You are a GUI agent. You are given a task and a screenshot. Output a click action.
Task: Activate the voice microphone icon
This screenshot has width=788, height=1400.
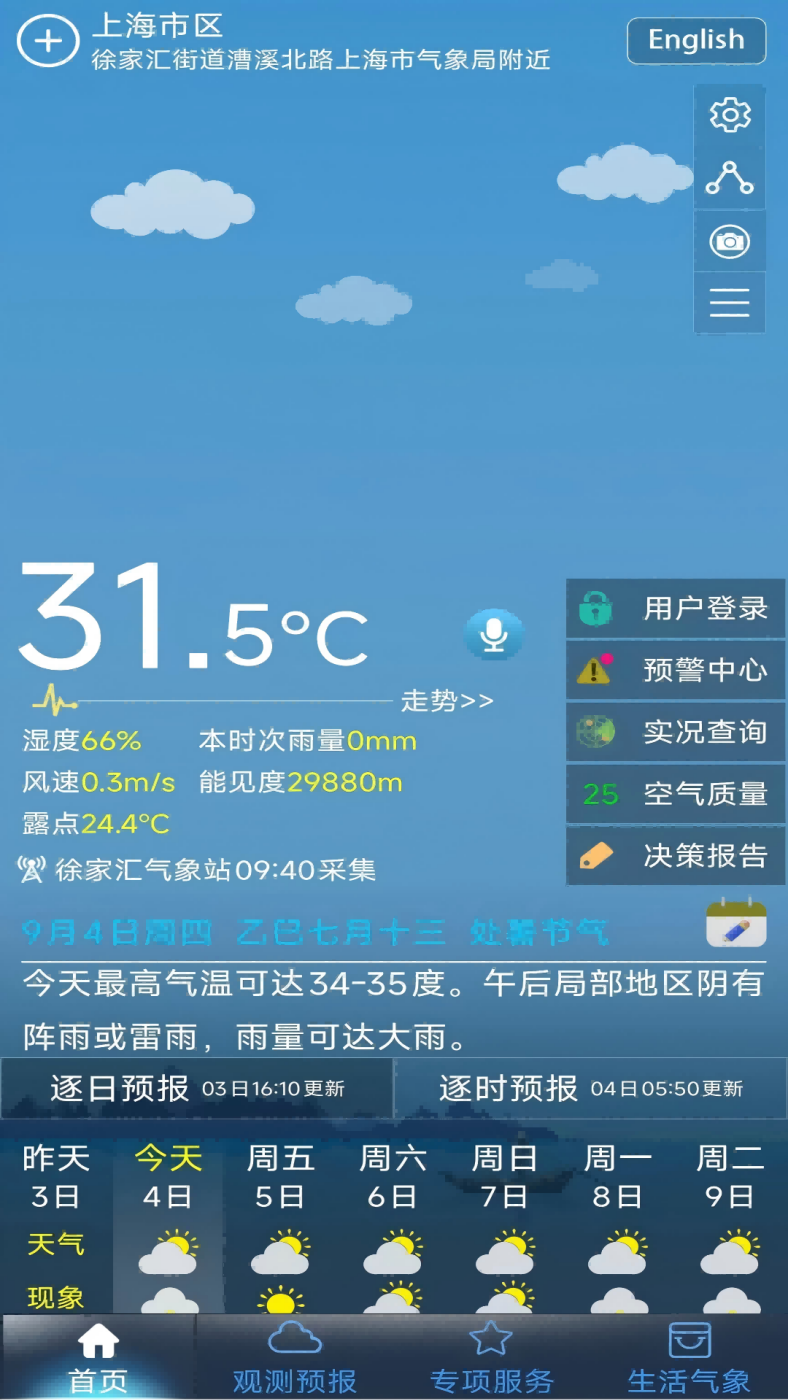coord(493,633)
